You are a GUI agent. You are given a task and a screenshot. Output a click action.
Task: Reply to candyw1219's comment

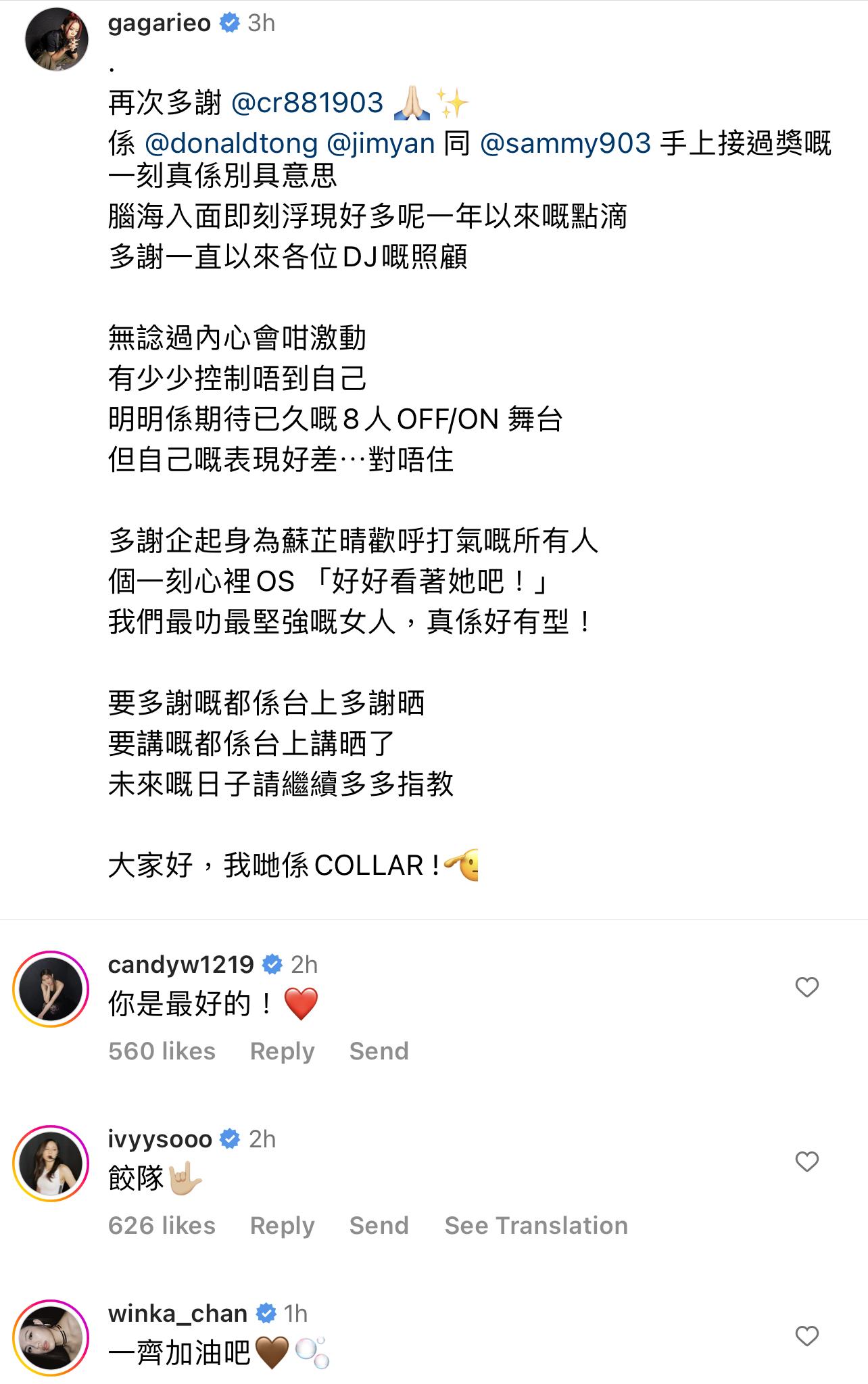point(282,1050)
